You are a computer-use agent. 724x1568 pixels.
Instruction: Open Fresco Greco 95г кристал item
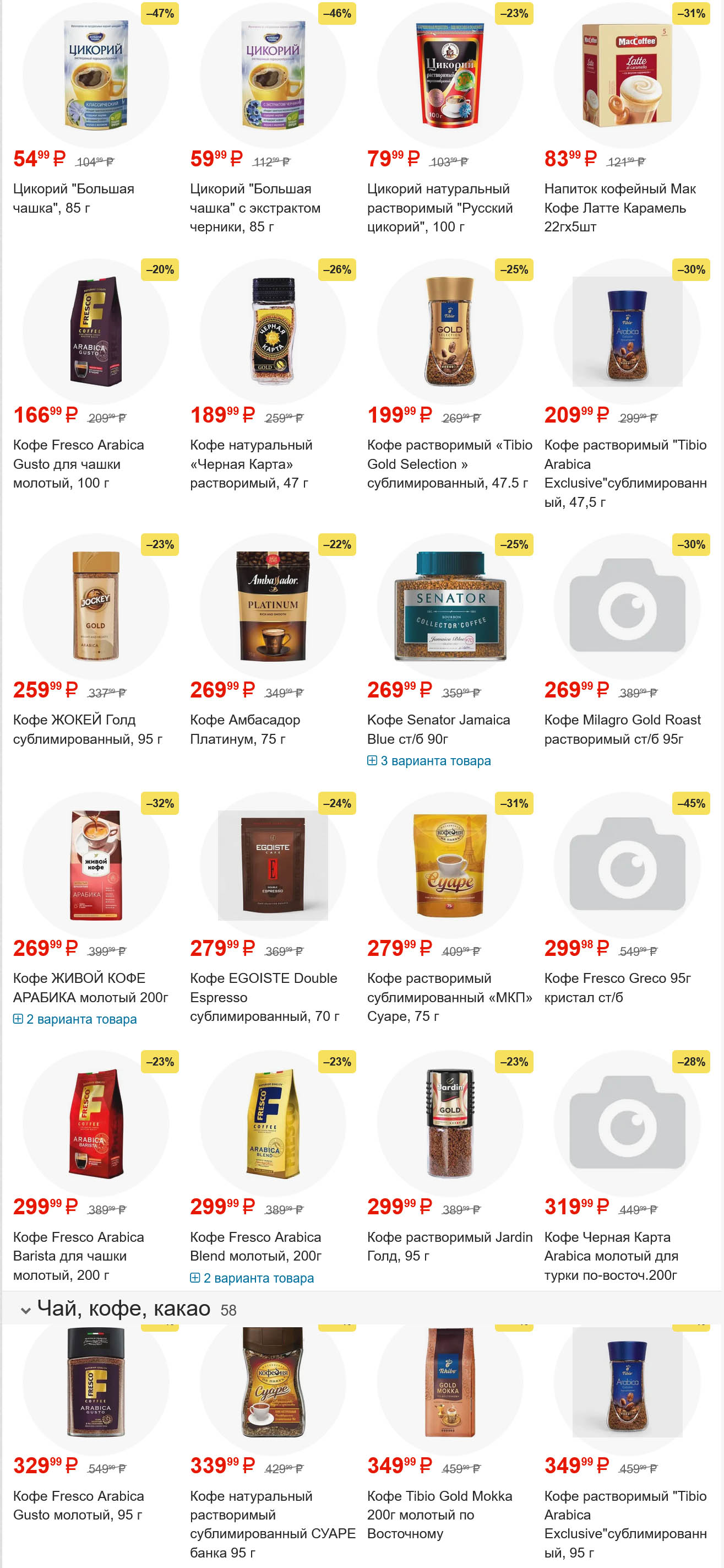(617, 987)
